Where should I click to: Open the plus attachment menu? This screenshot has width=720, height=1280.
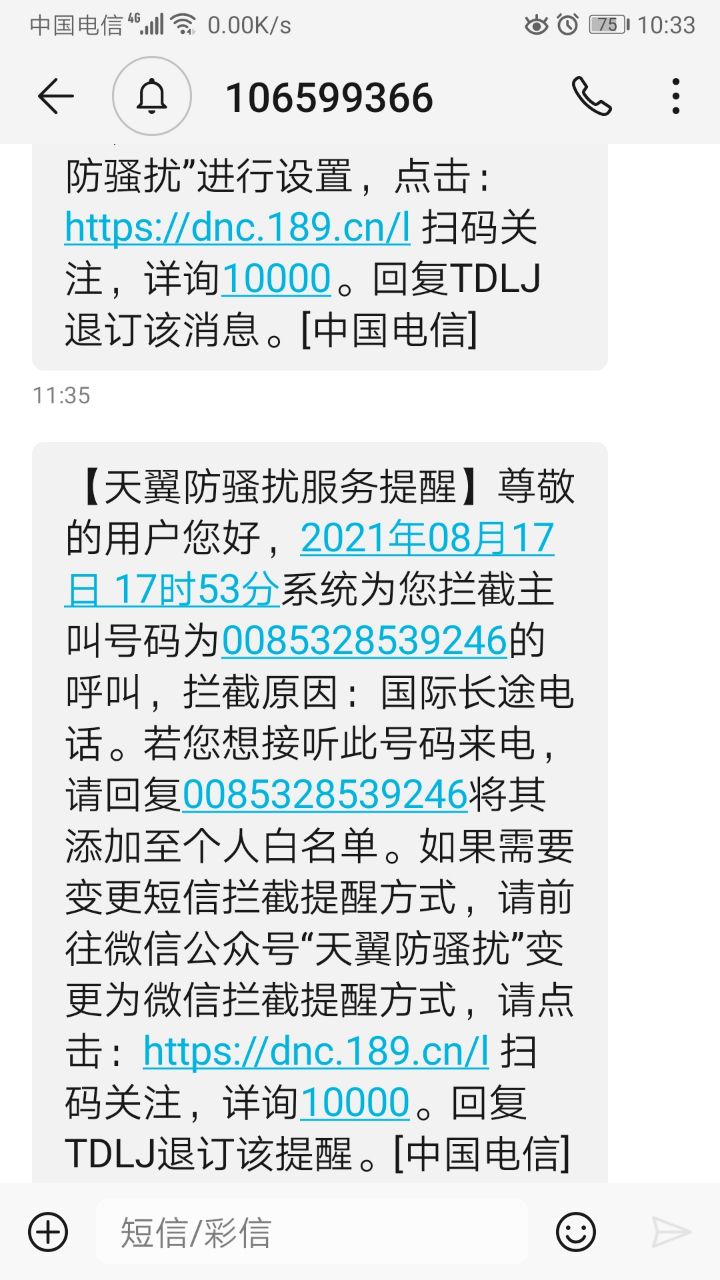click(48, 1231)
